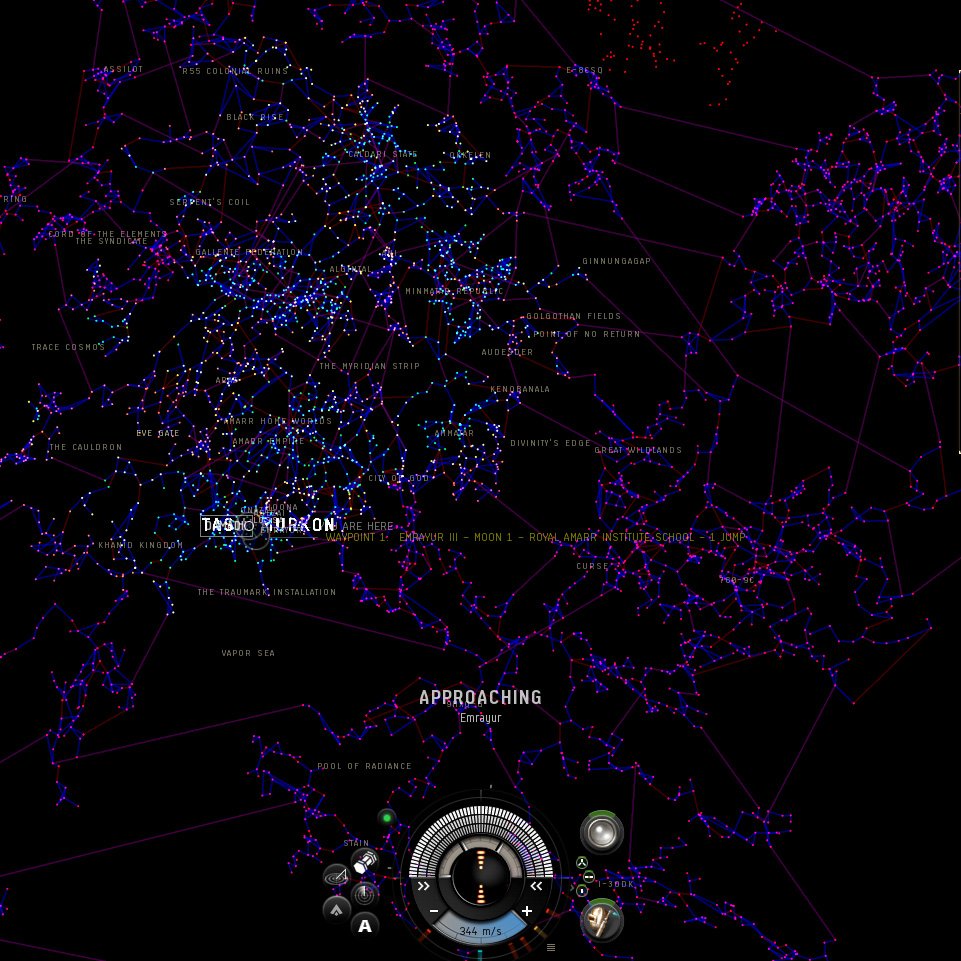
Task: Decrease ship speed with minus button
Action: tap(434, 911)
